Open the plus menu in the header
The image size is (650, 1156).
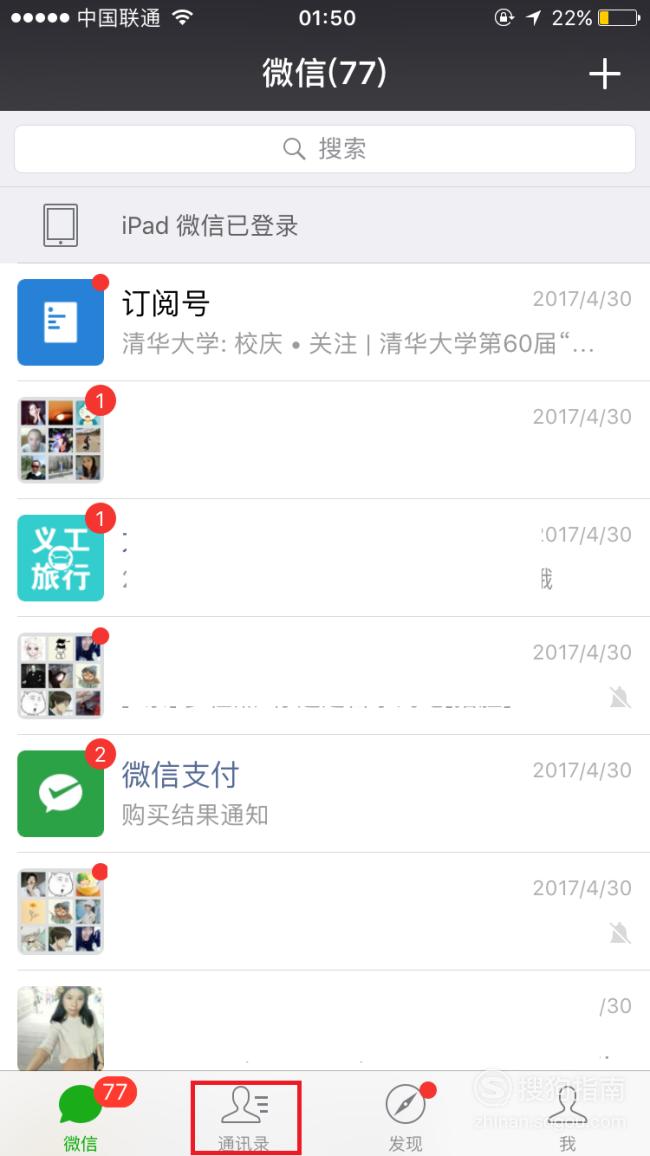coord(604,74)
